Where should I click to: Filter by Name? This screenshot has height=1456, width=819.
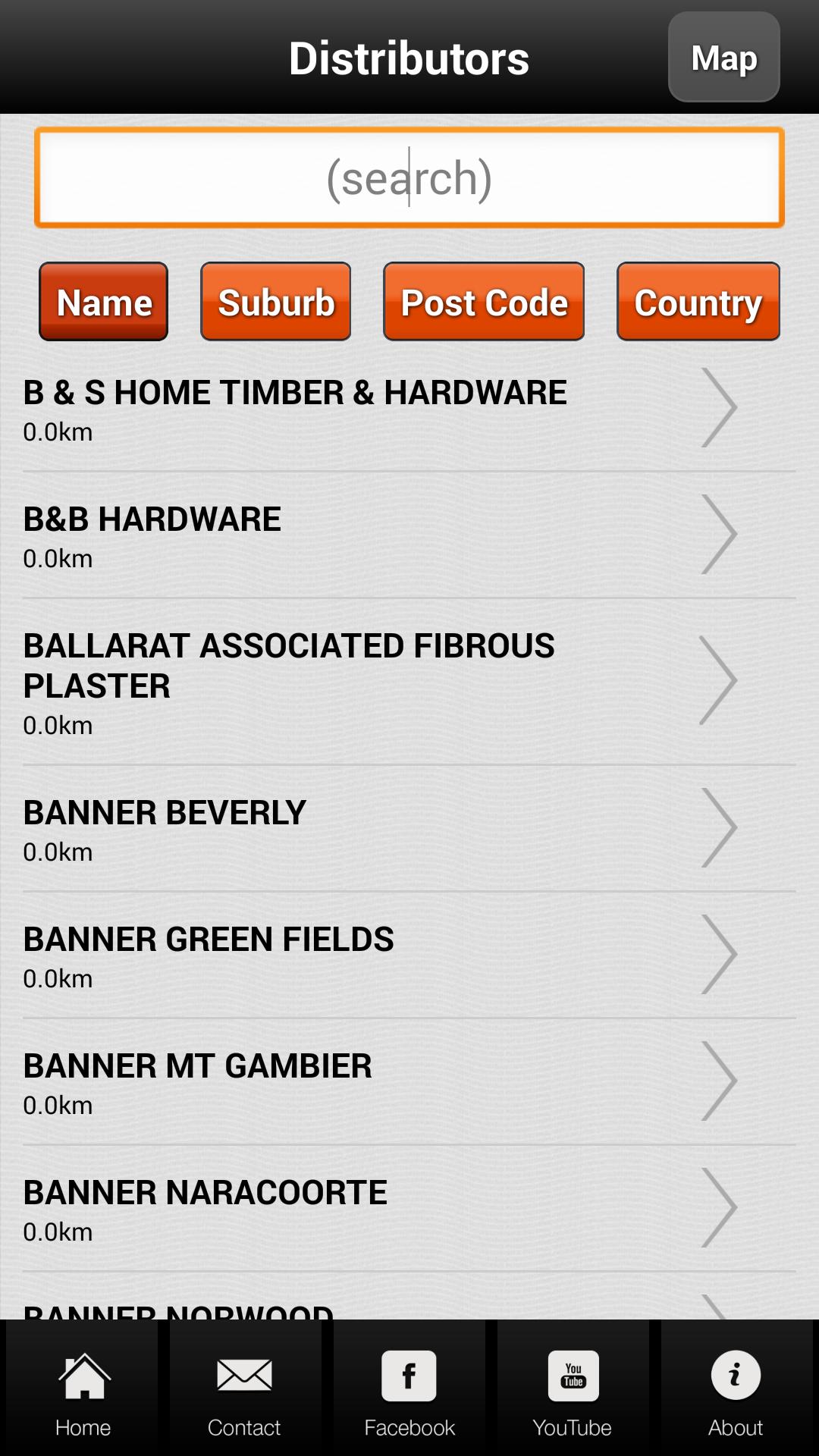[104, 302]
